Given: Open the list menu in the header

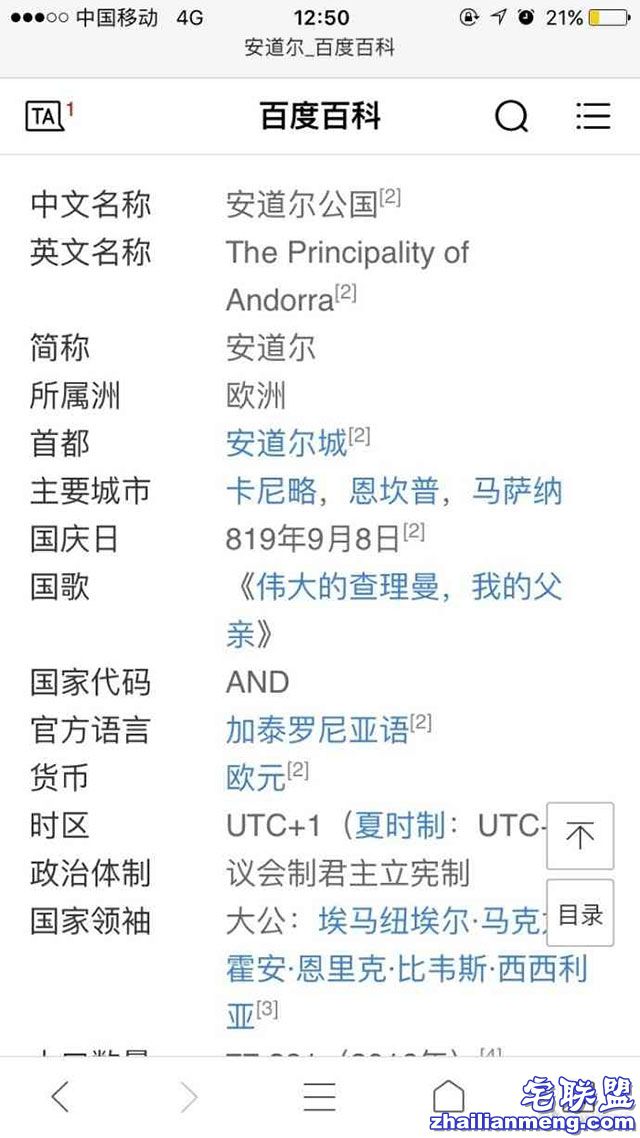Looking at the screenshot, I should (593, 116).
